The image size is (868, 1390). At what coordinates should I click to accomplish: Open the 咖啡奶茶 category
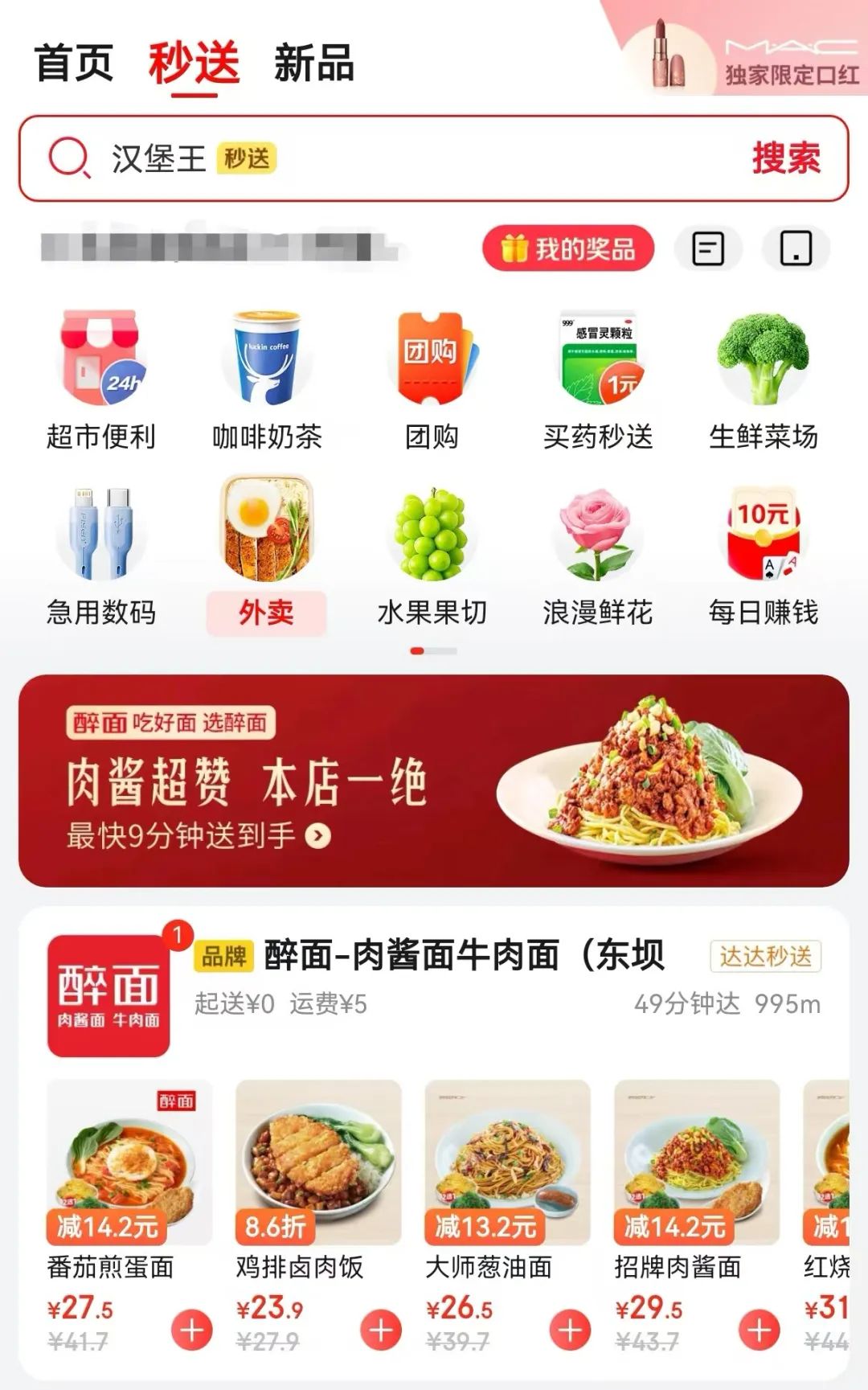[267, 379]
